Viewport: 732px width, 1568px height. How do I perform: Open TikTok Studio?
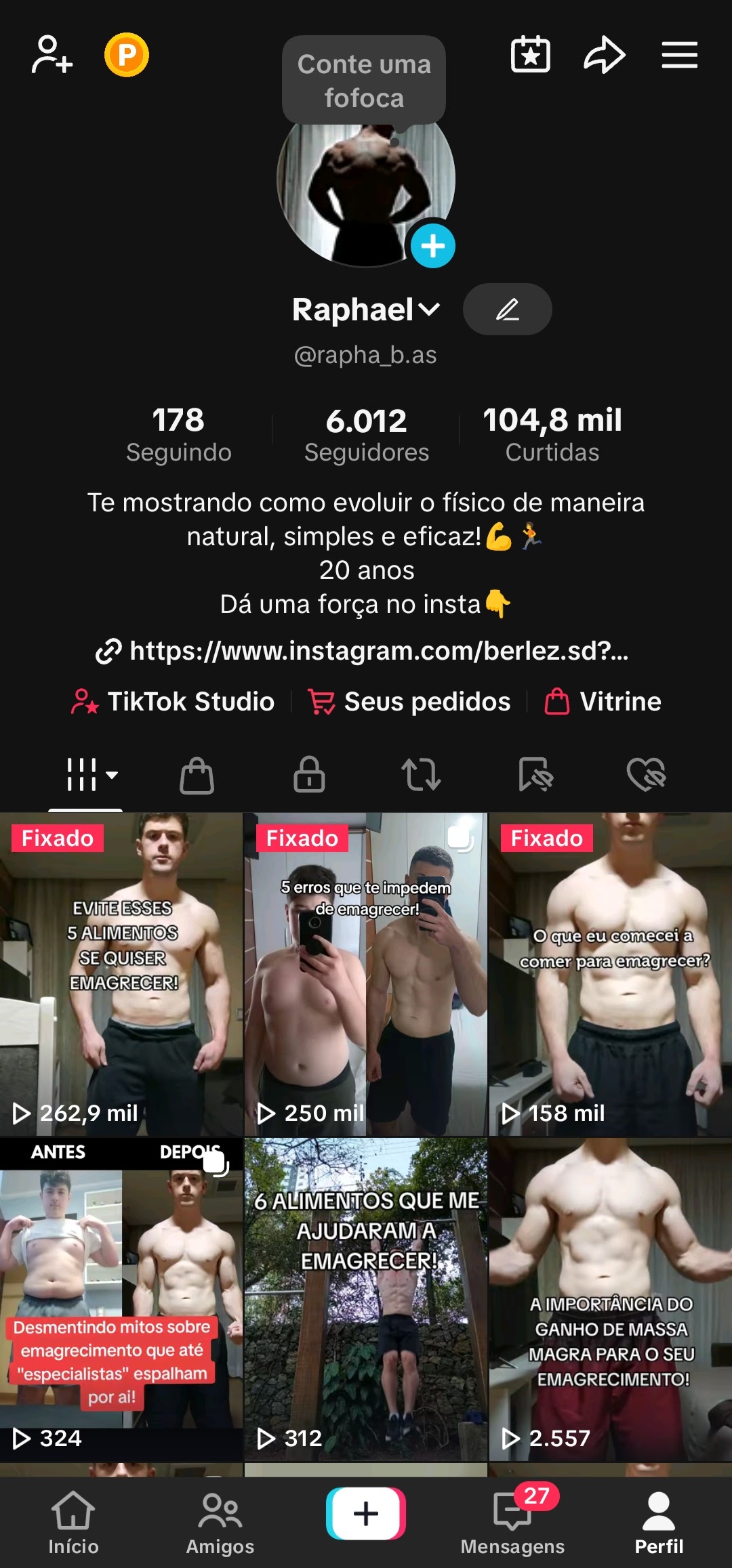click(x=174, y=702)
